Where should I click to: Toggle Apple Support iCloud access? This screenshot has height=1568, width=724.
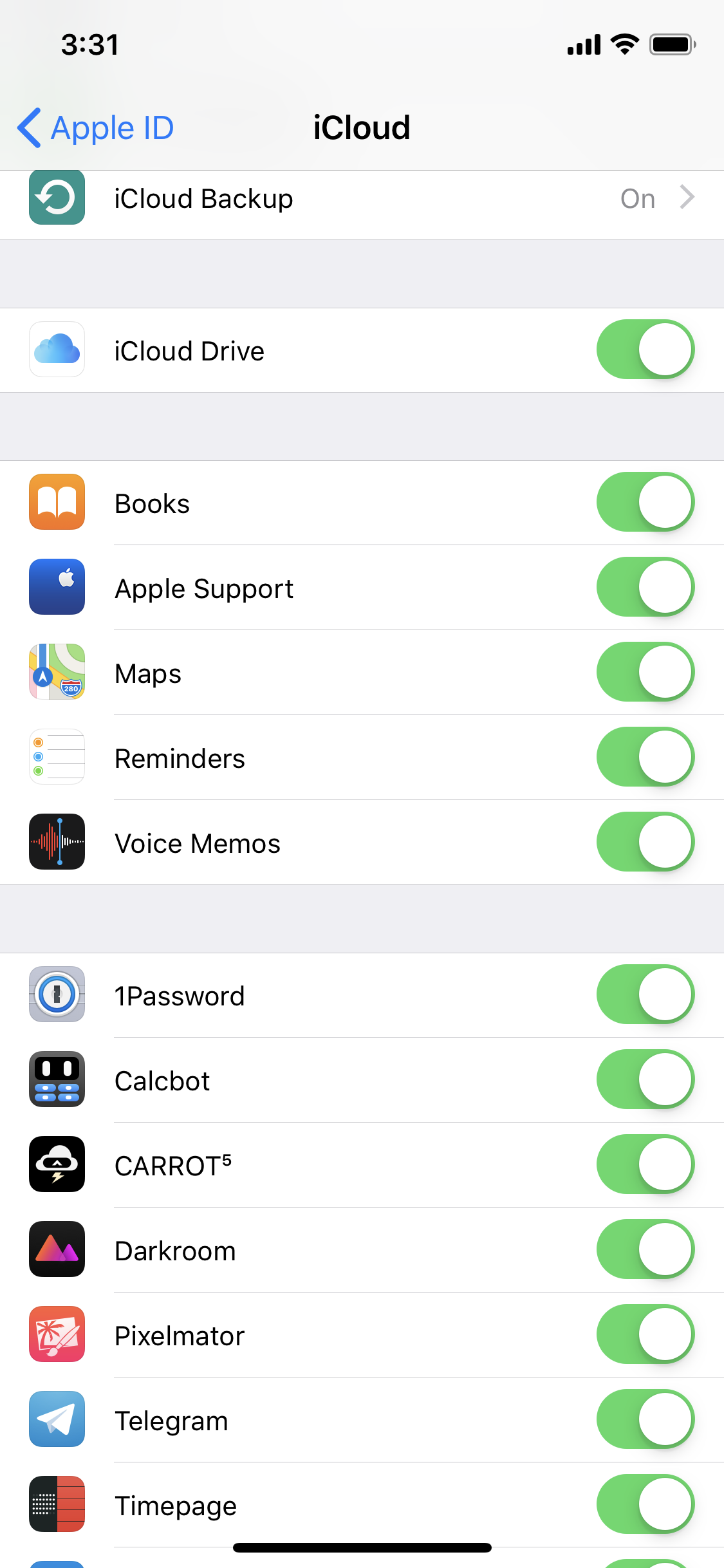coord(645,587)
